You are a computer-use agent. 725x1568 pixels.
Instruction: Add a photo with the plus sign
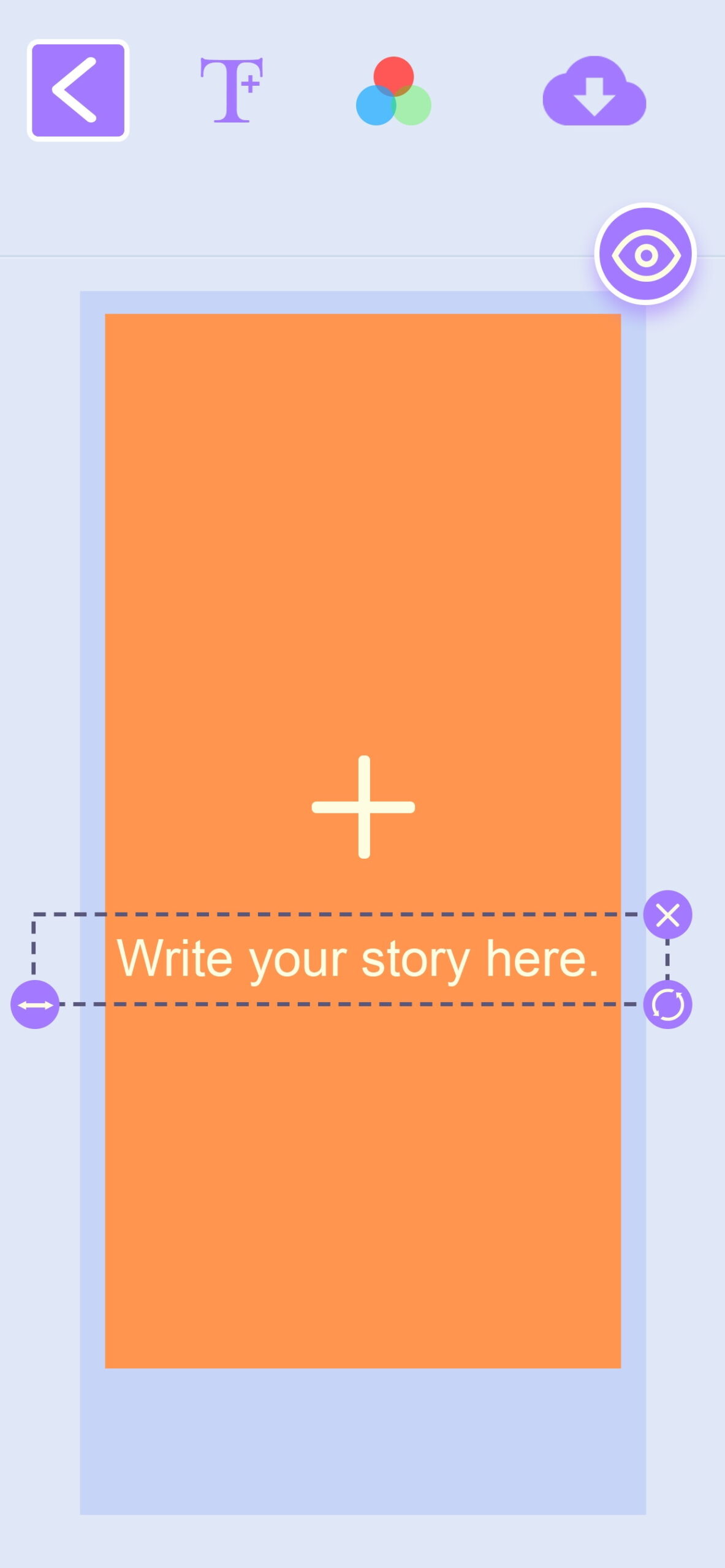point(363,807)
